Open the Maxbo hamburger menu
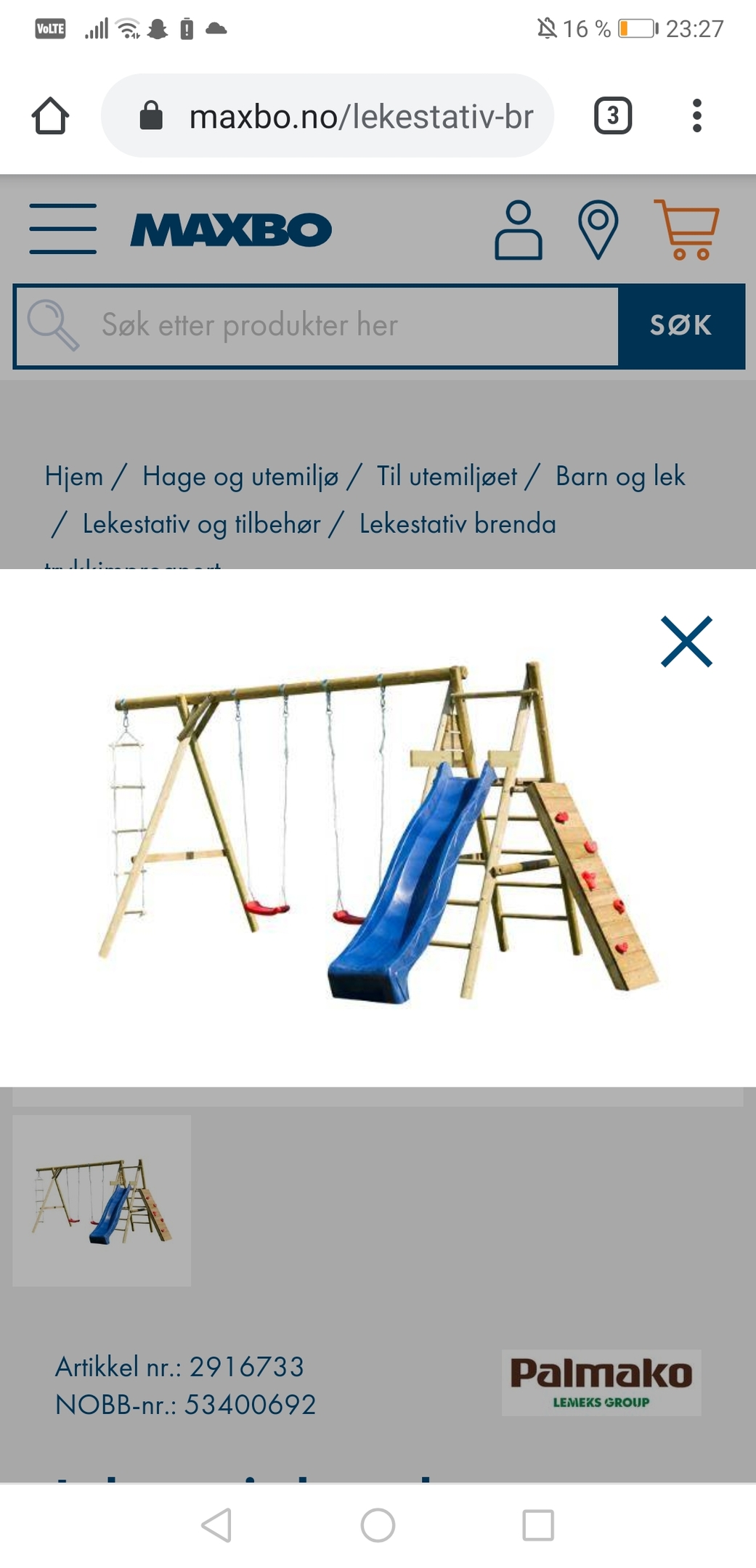 click(x=63, y=229)
